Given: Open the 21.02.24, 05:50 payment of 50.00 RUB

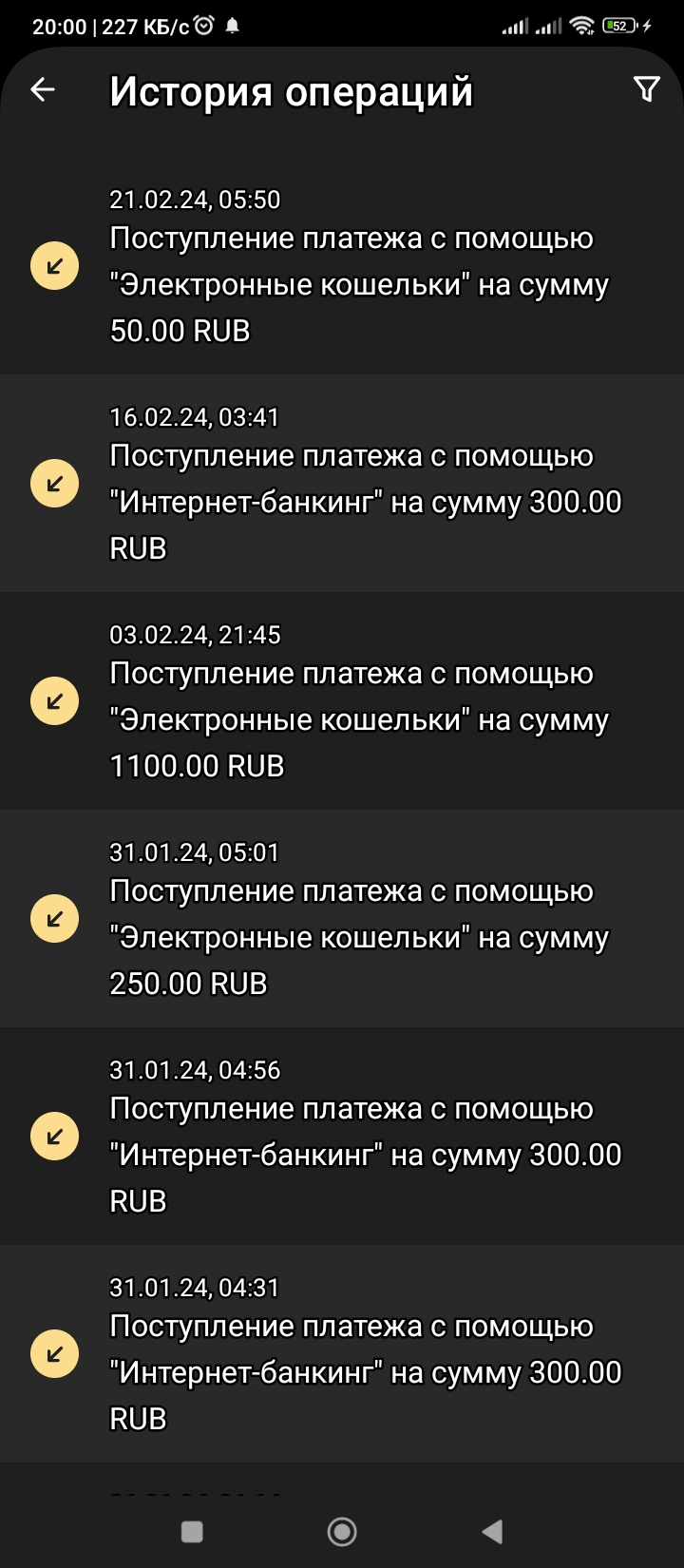Looking at the screenshot, I should click(361, 266).
